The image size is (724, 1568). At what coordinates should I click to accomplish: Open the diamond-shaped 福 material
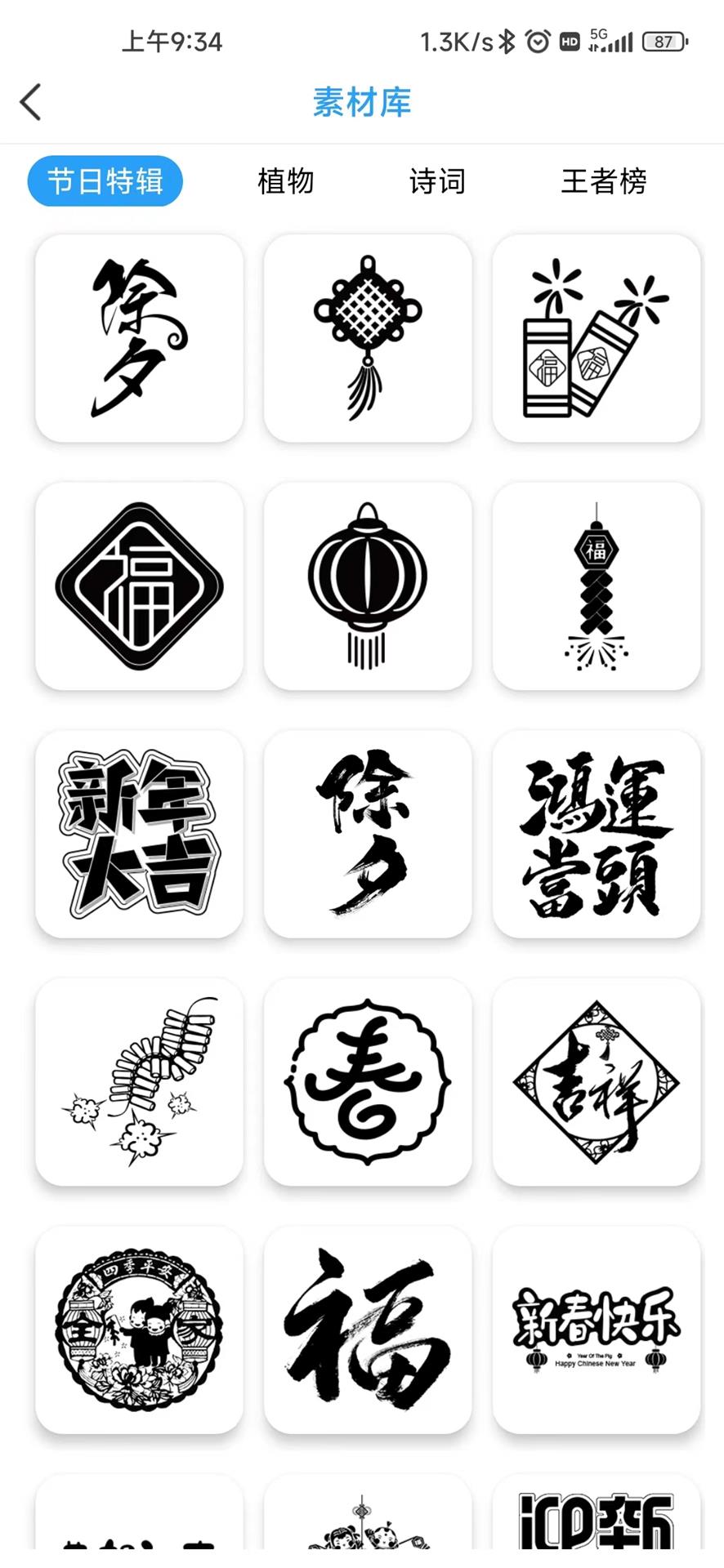[139, 586]
